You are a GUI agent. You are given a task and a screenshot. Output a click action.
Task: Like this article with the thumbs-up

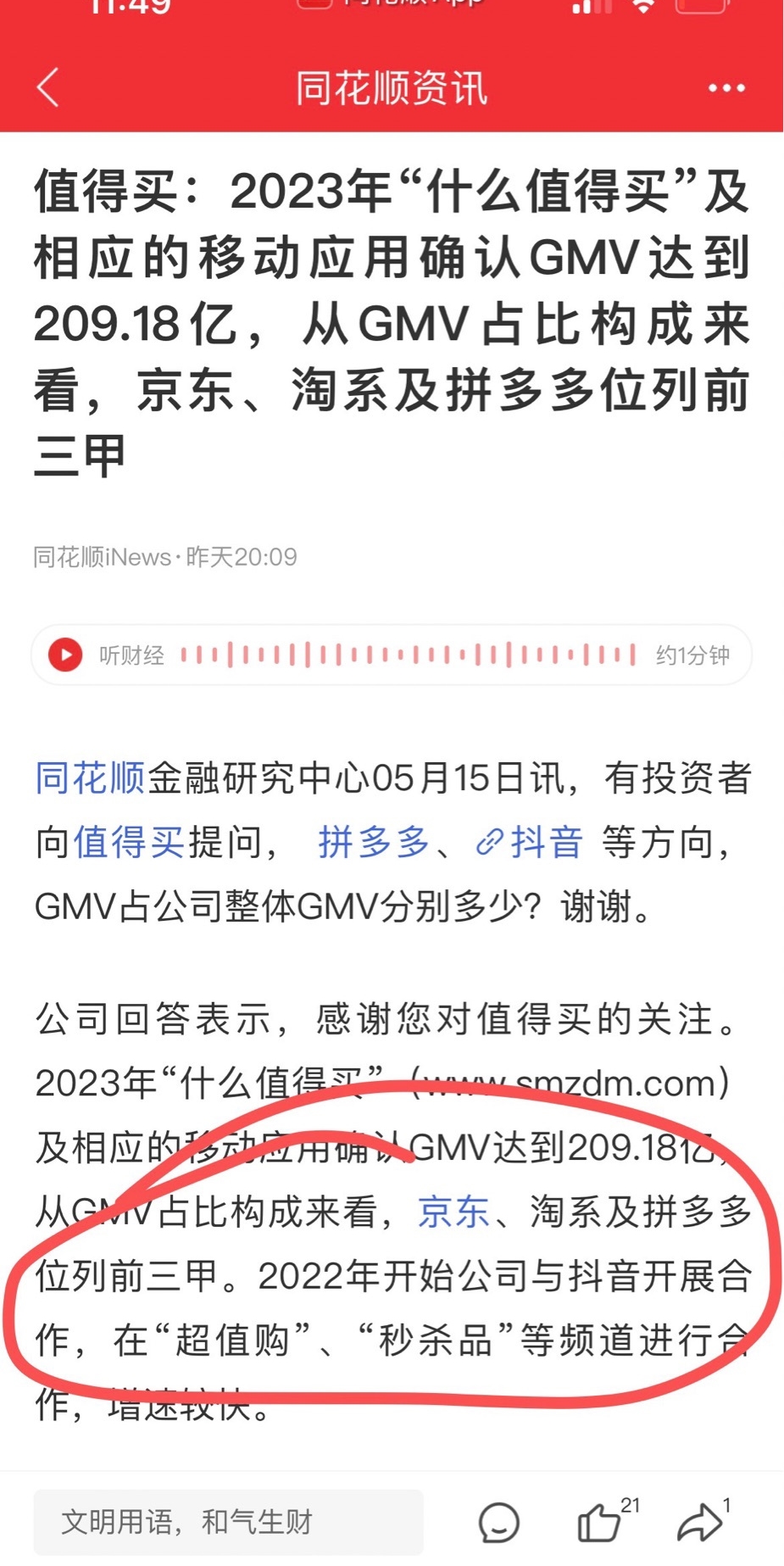[x=600, y=1523]
